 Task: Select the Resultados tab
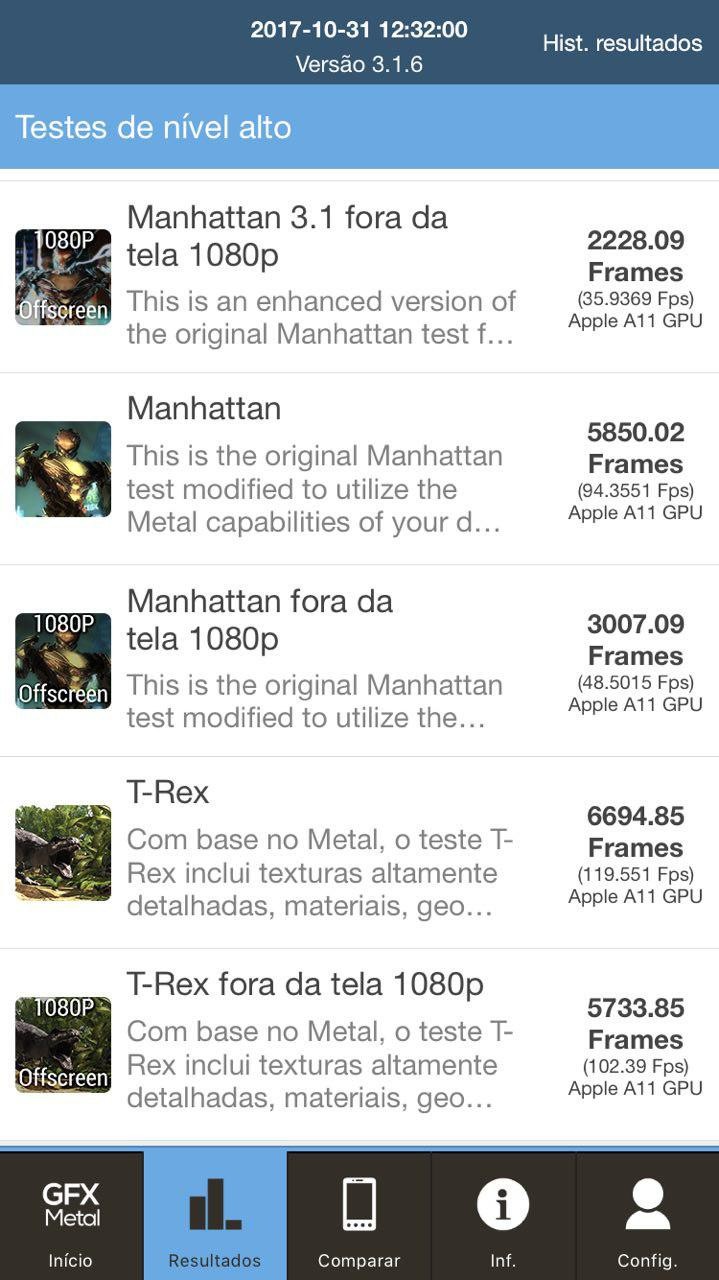click(x=215, y=1216)
